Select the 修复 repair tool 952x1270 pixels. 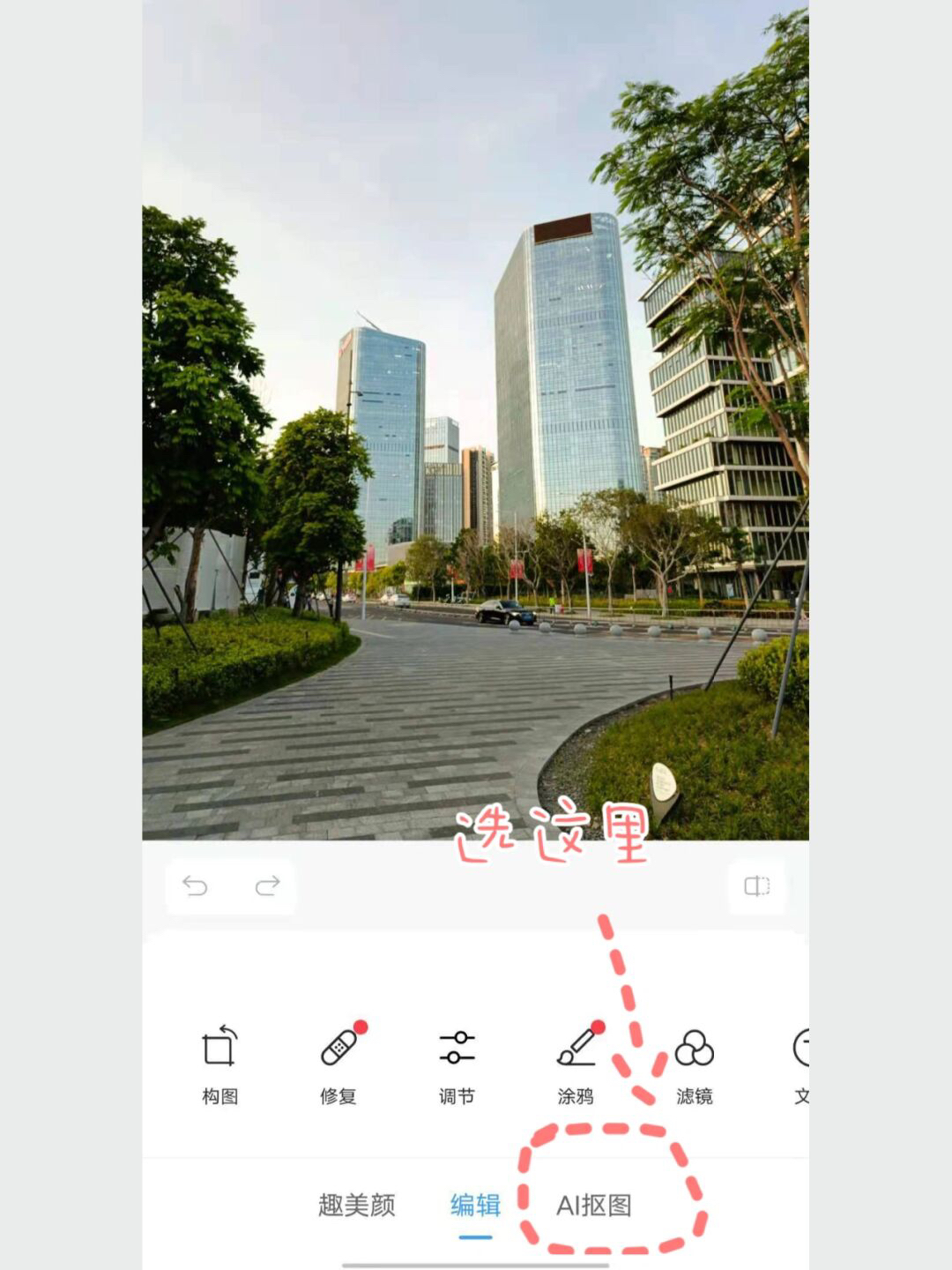(338, 1064)
